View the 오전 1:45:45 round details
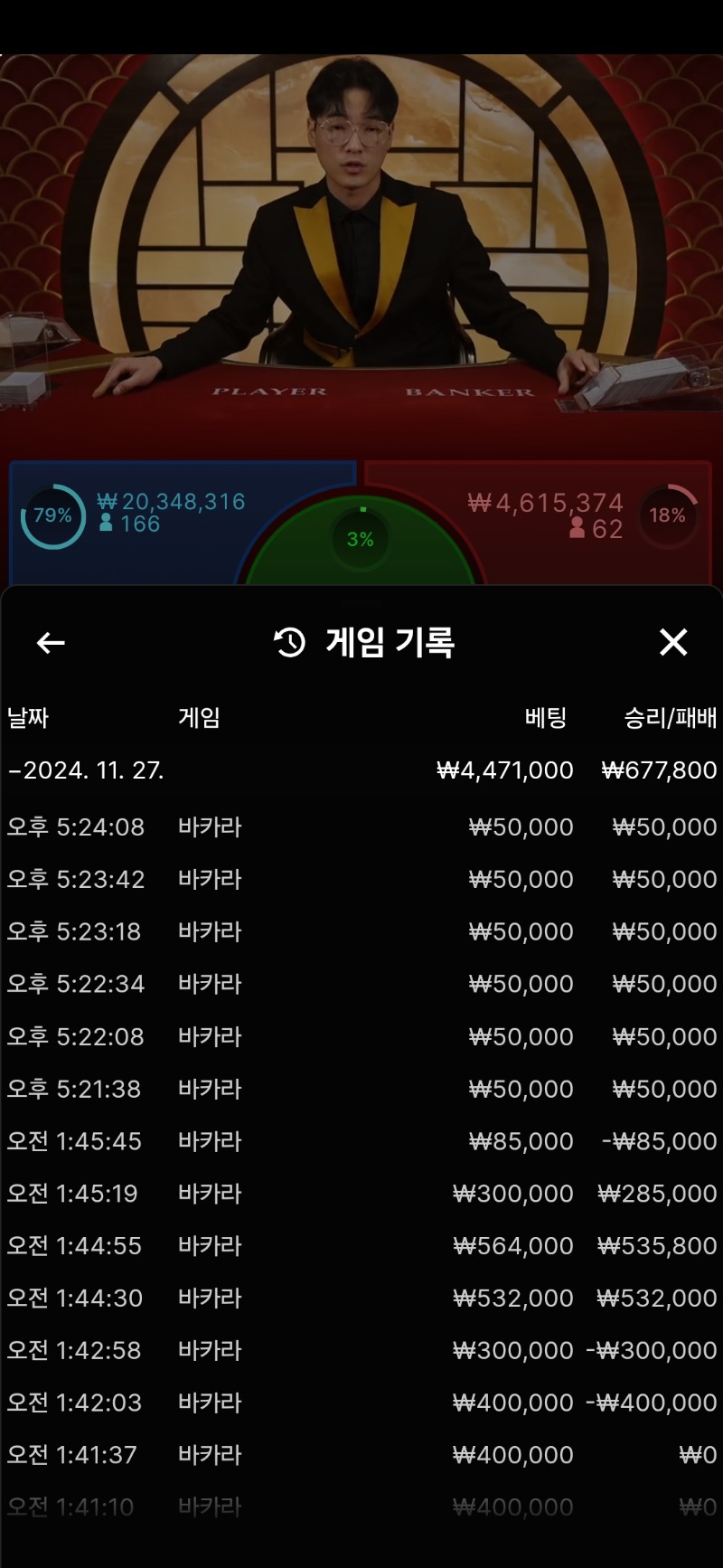The width and height of the screenshot is (723, 1568). point(361,1141)
